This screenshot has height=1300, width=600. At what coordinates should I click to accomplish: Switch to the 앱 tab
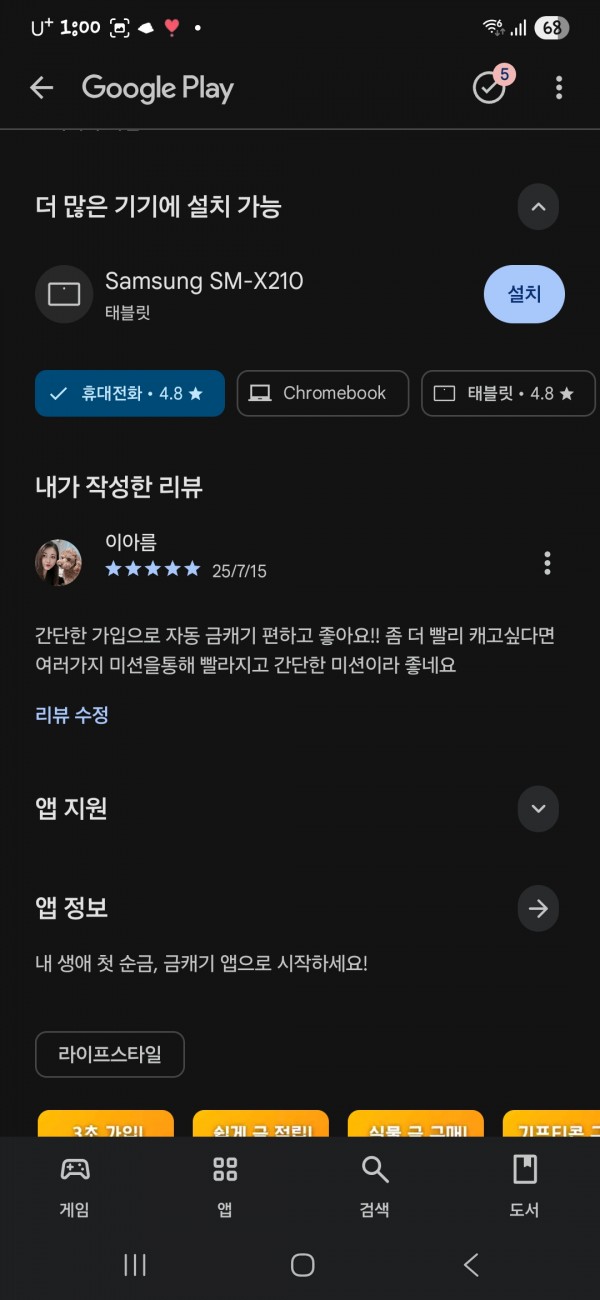(225, 1187)
